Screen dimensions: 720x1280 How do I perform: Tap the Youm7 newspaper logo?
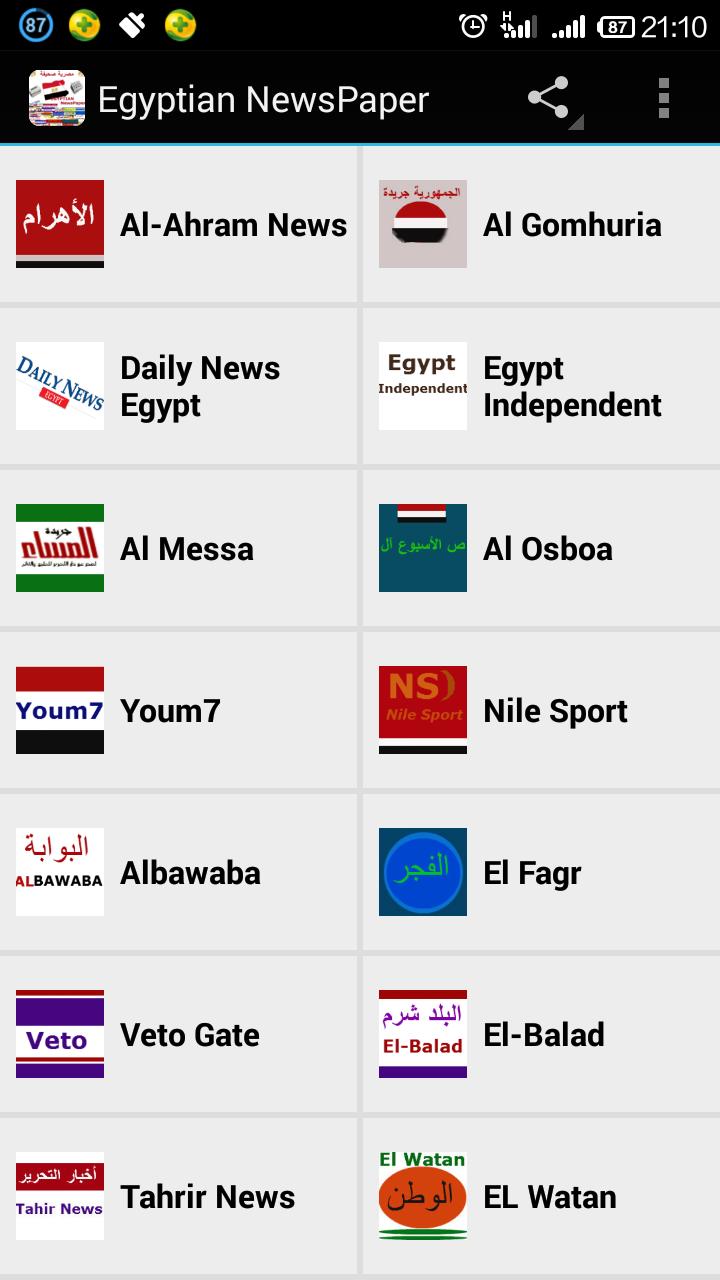coord(59,710)
